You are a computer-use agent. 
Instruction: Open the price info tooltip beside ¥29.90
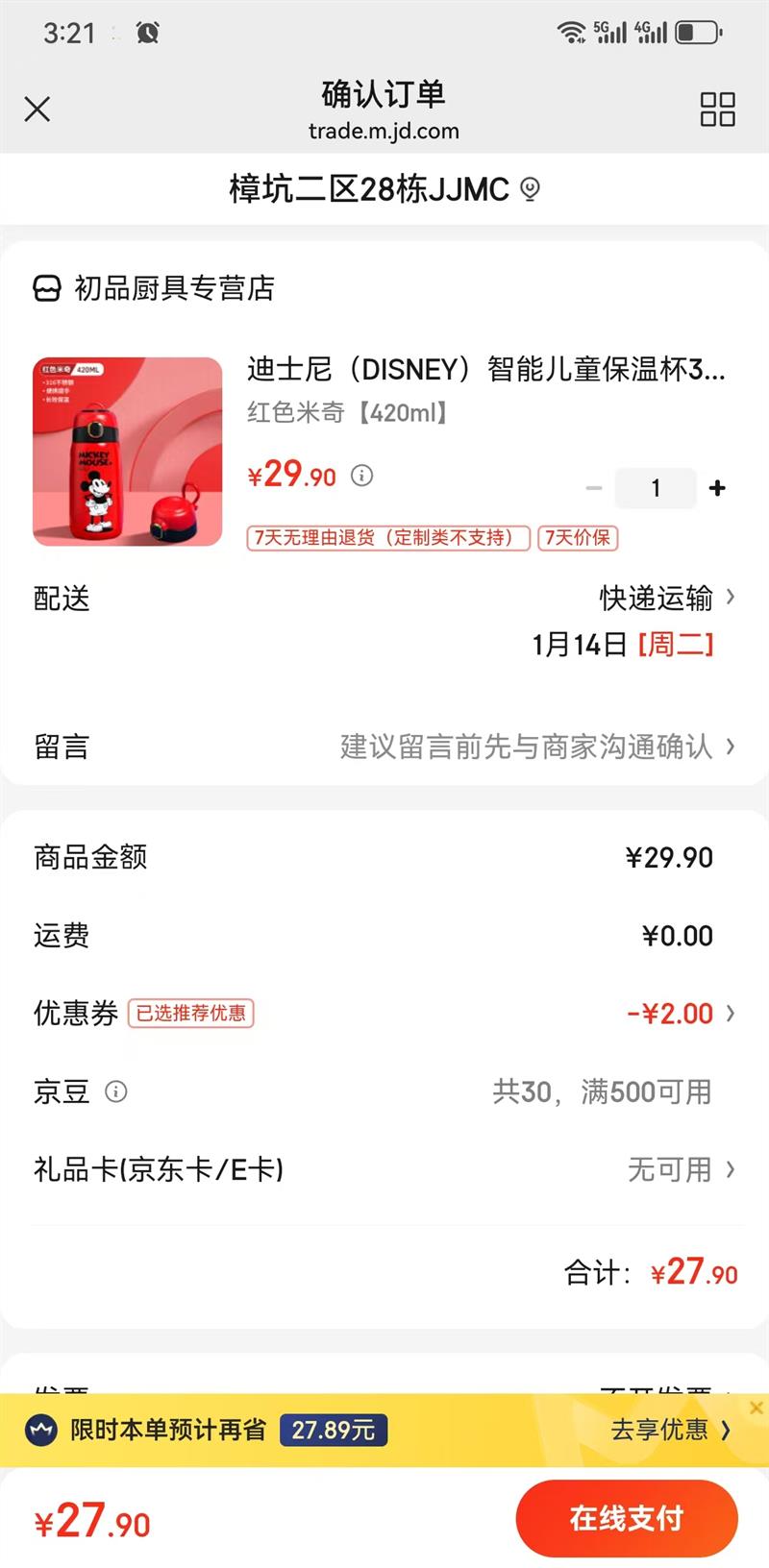click(361, 476)
